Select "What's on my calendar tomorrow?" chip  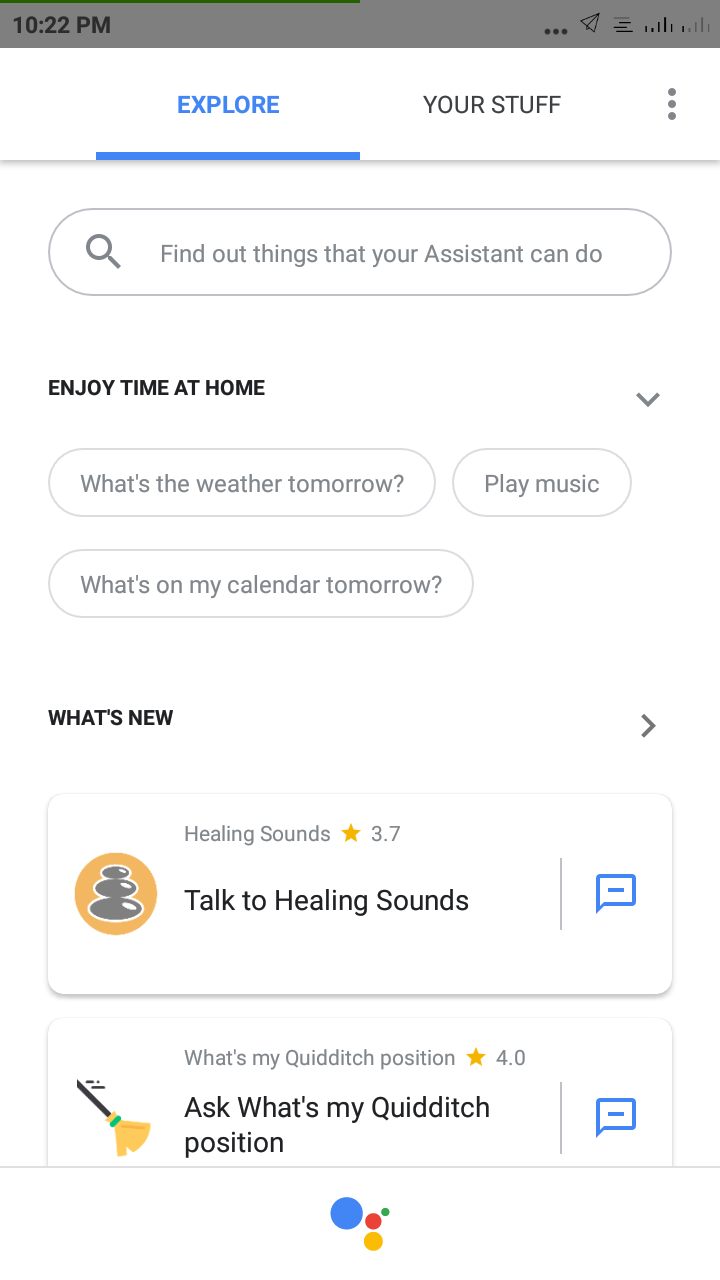261,585
